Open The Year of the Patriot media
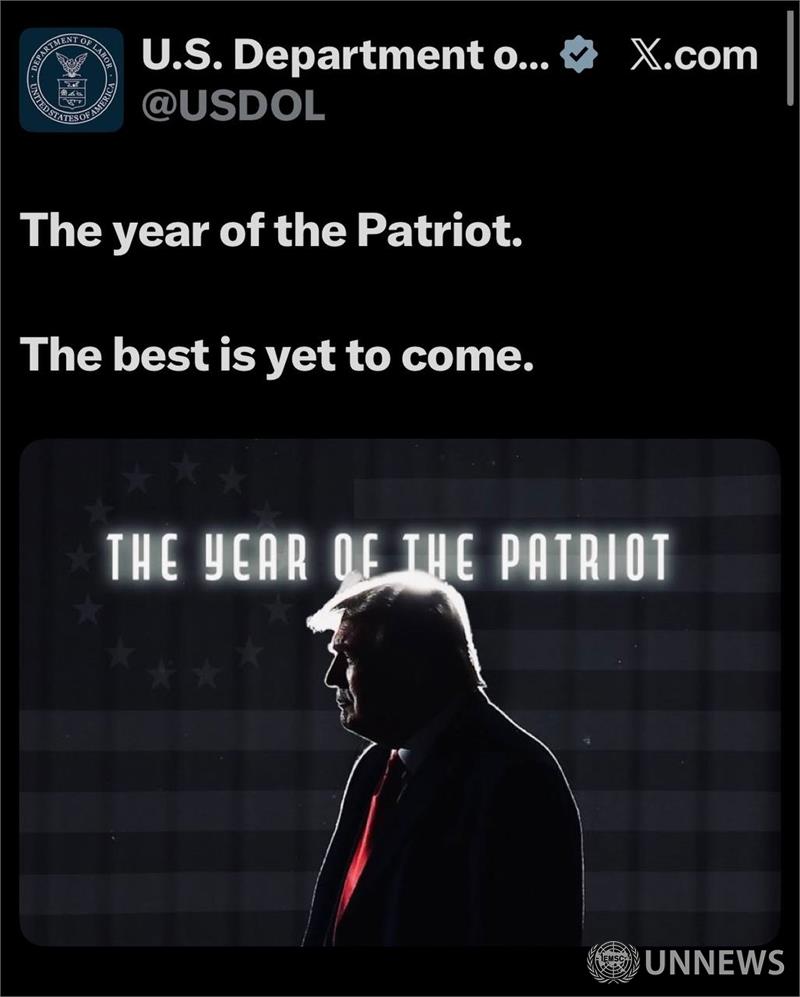The width and height of the screenshot is (800, 997). pos(400,692)
